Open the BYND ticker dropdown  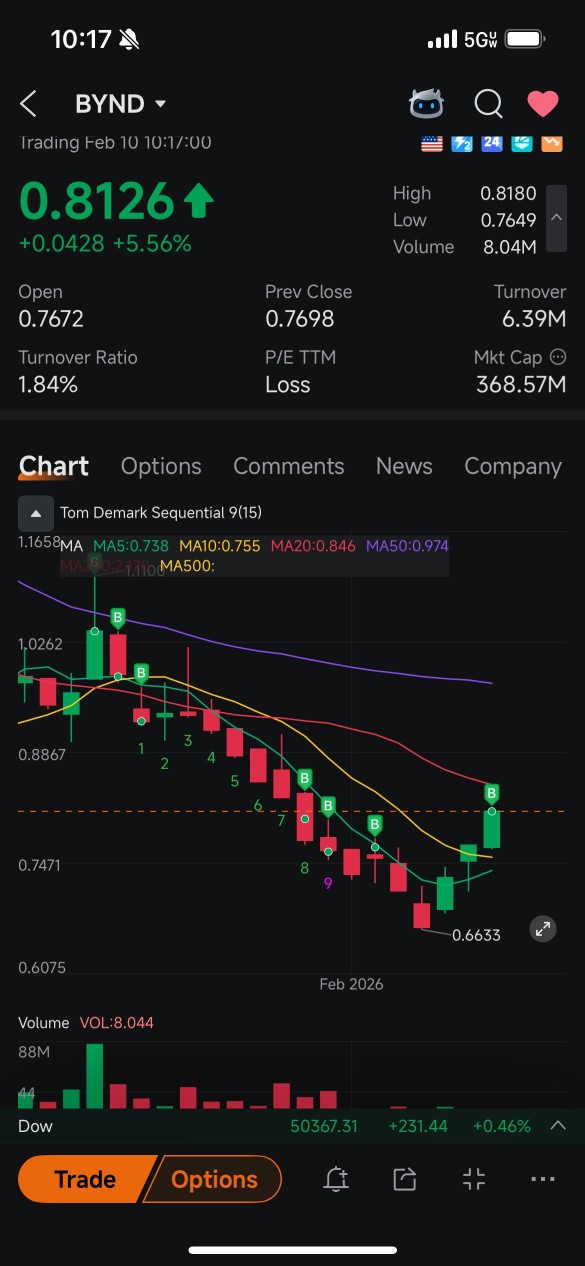click(x=121, y=104)
